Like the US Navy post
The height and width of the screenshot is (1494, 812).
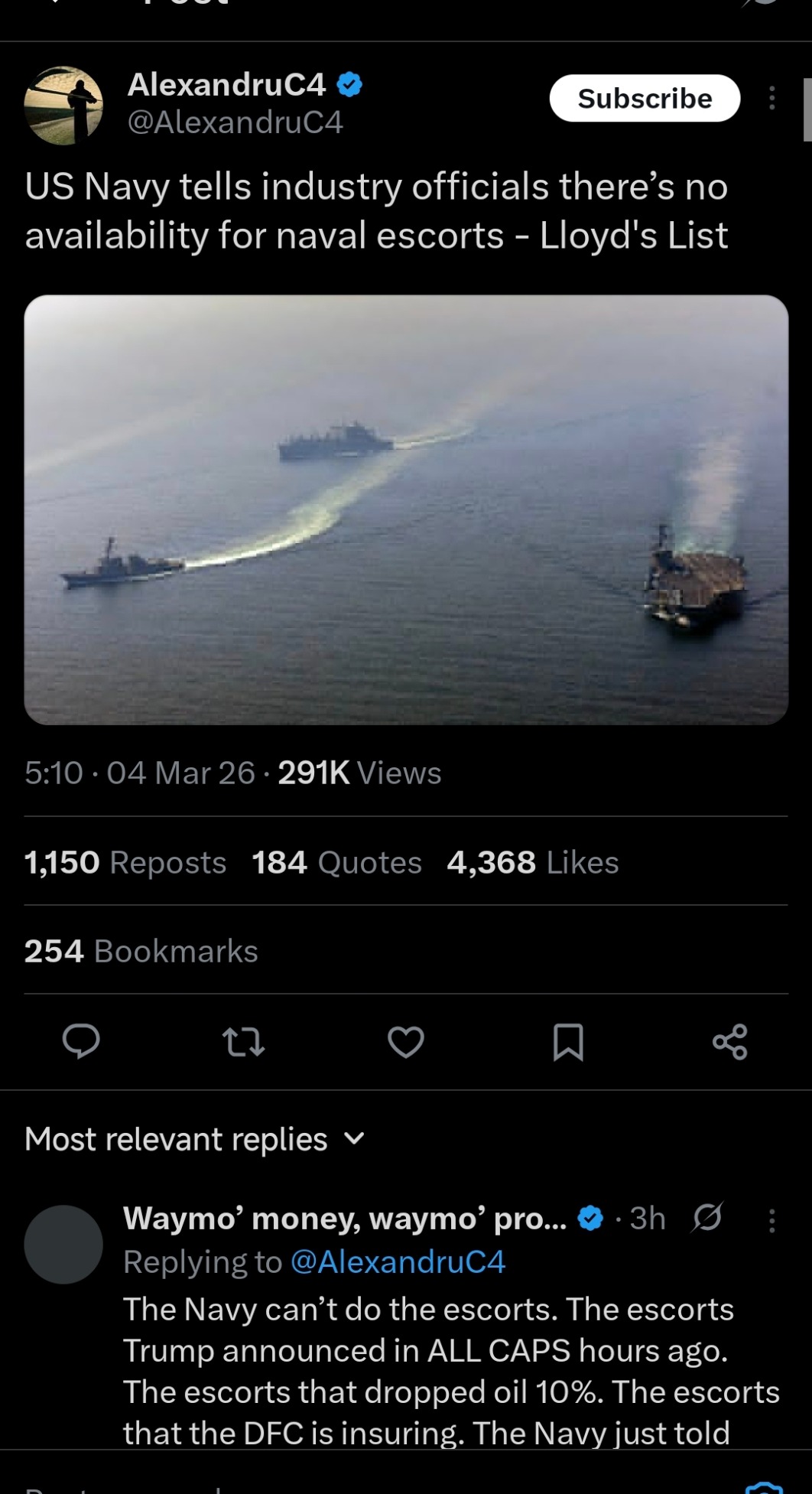[406, 1041]
